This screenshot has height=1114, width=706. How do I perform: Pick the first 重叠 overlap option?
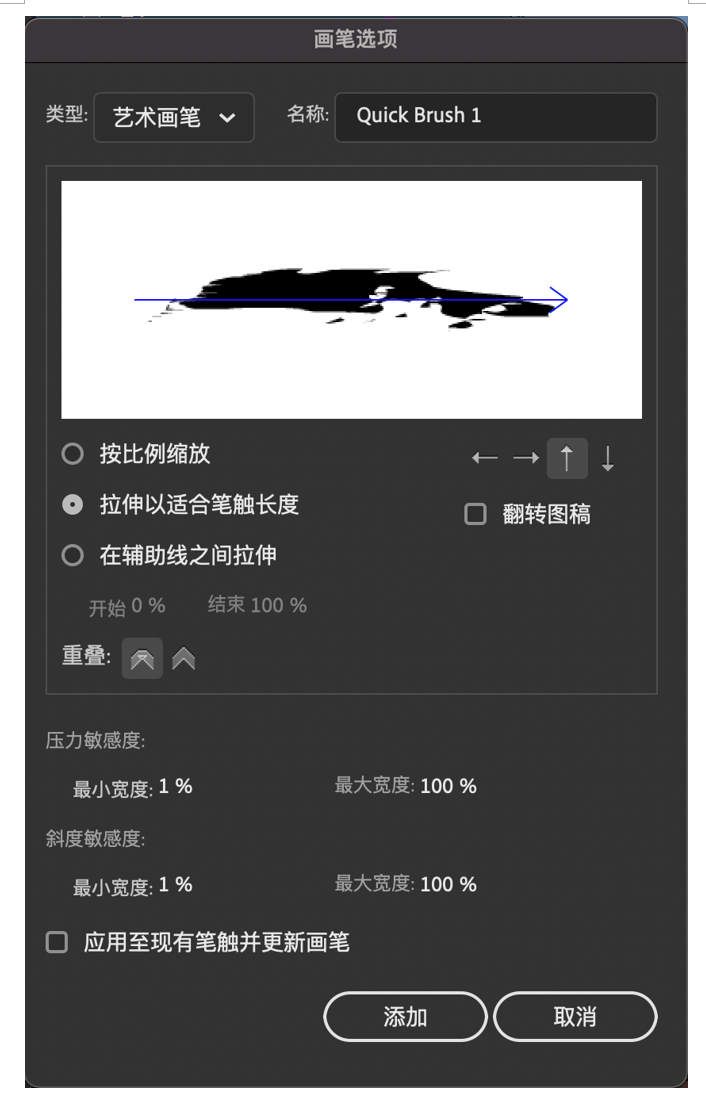pos(142,659)
